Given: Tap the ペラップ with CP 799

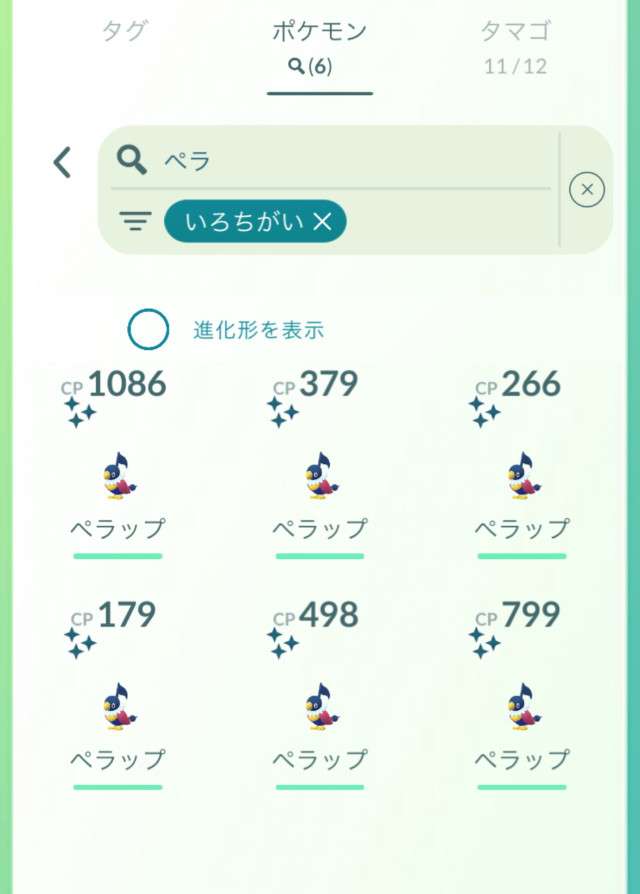Looking at the screenshot, I should tap(521, 705).
